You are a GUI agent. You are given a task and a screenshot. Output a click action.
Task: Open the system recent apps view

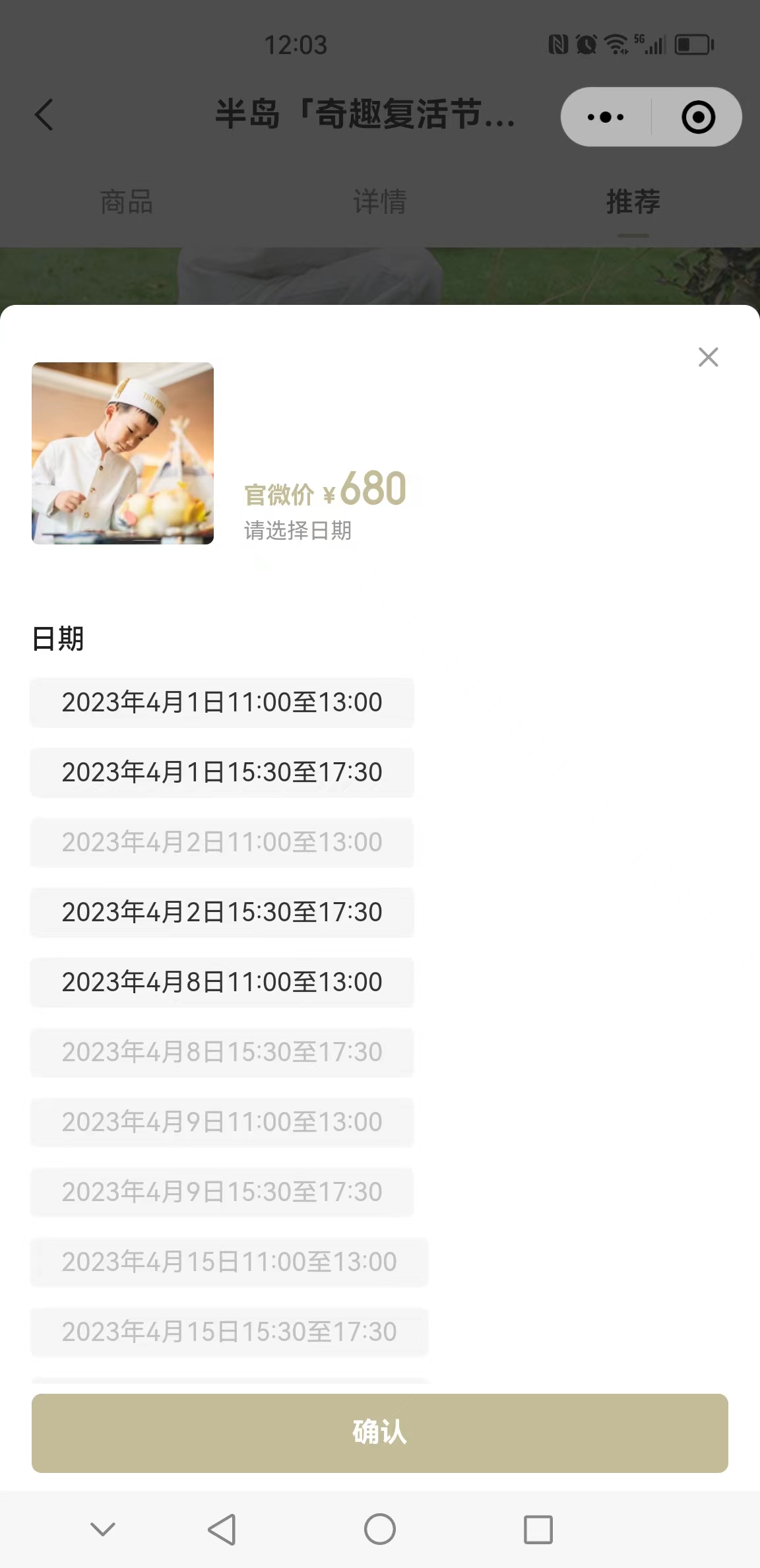point(538,1529)
